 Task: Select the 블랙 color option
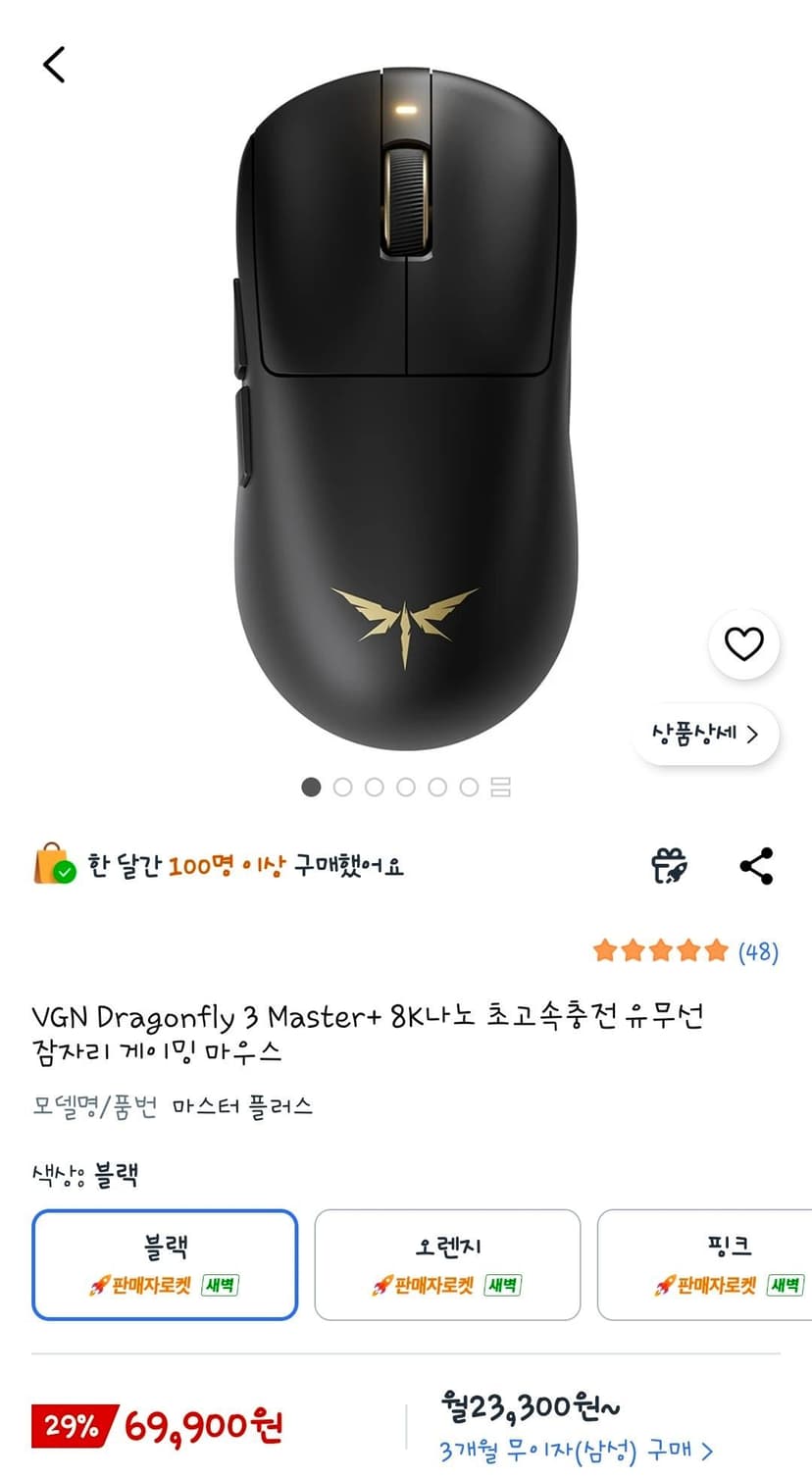(x=165, y=1264)
